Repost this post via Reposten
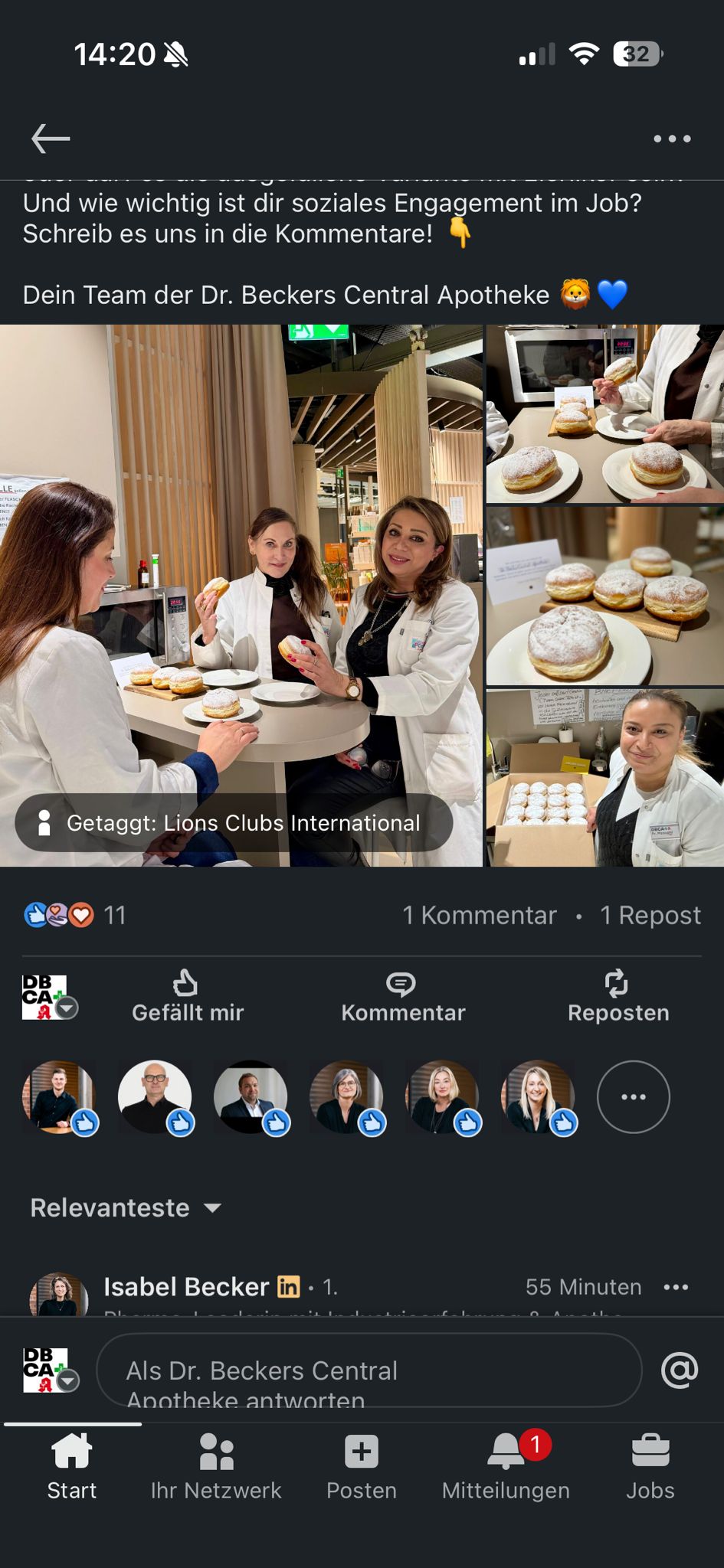This screenshot has width=724, height=1568. pyautogui.click(x=618, y=996)
